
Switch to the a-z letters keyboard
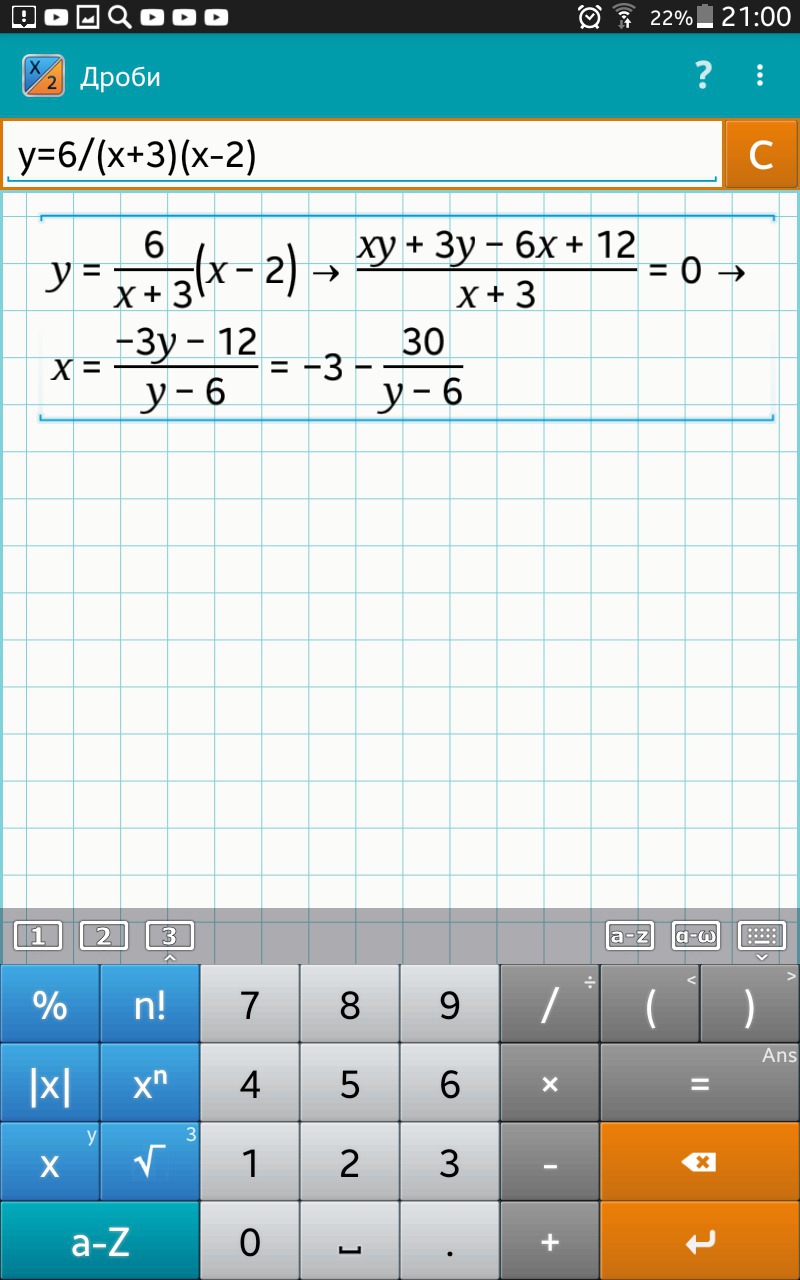(630, 936)
